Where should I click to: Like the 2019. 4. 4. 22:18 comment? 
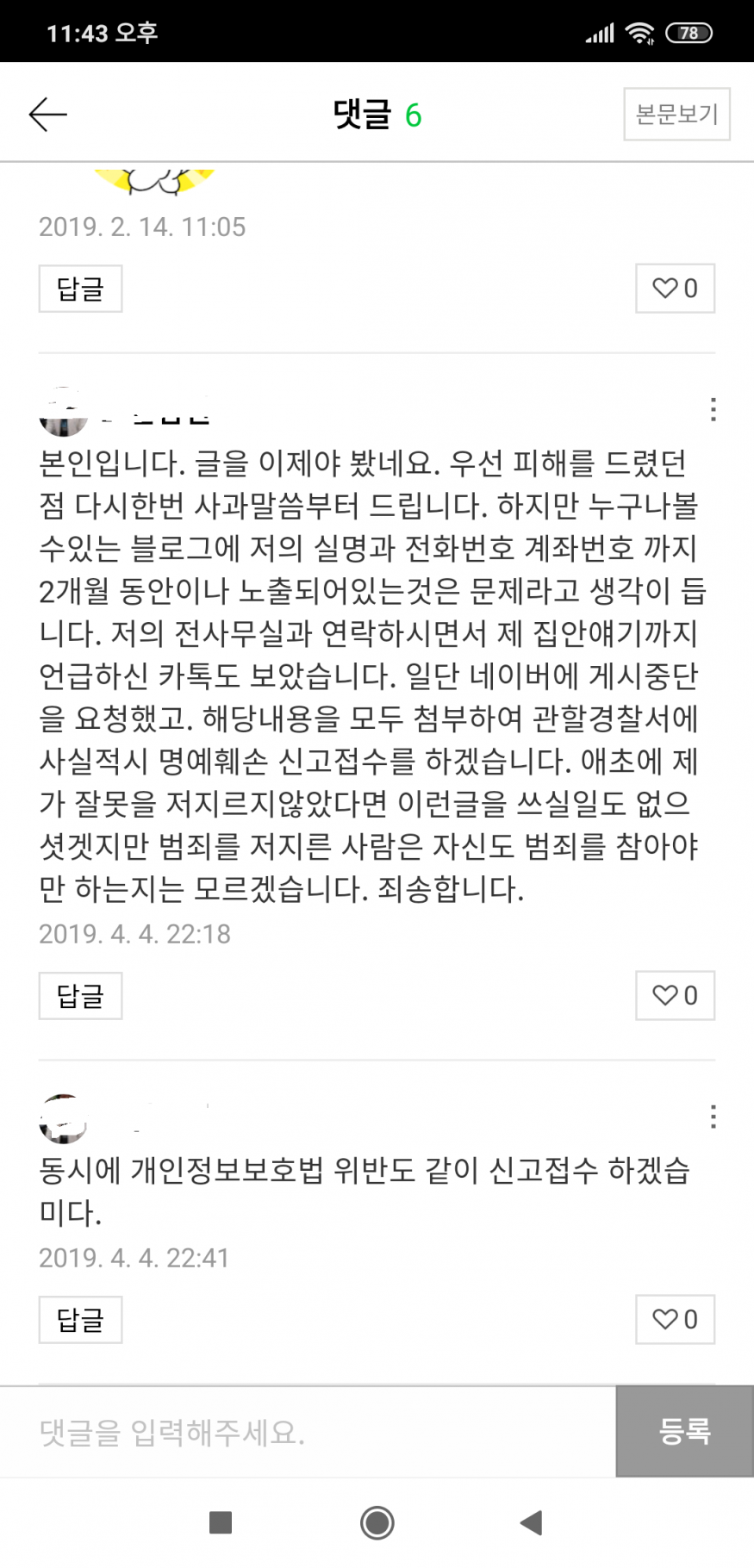[x=675, y=996]
